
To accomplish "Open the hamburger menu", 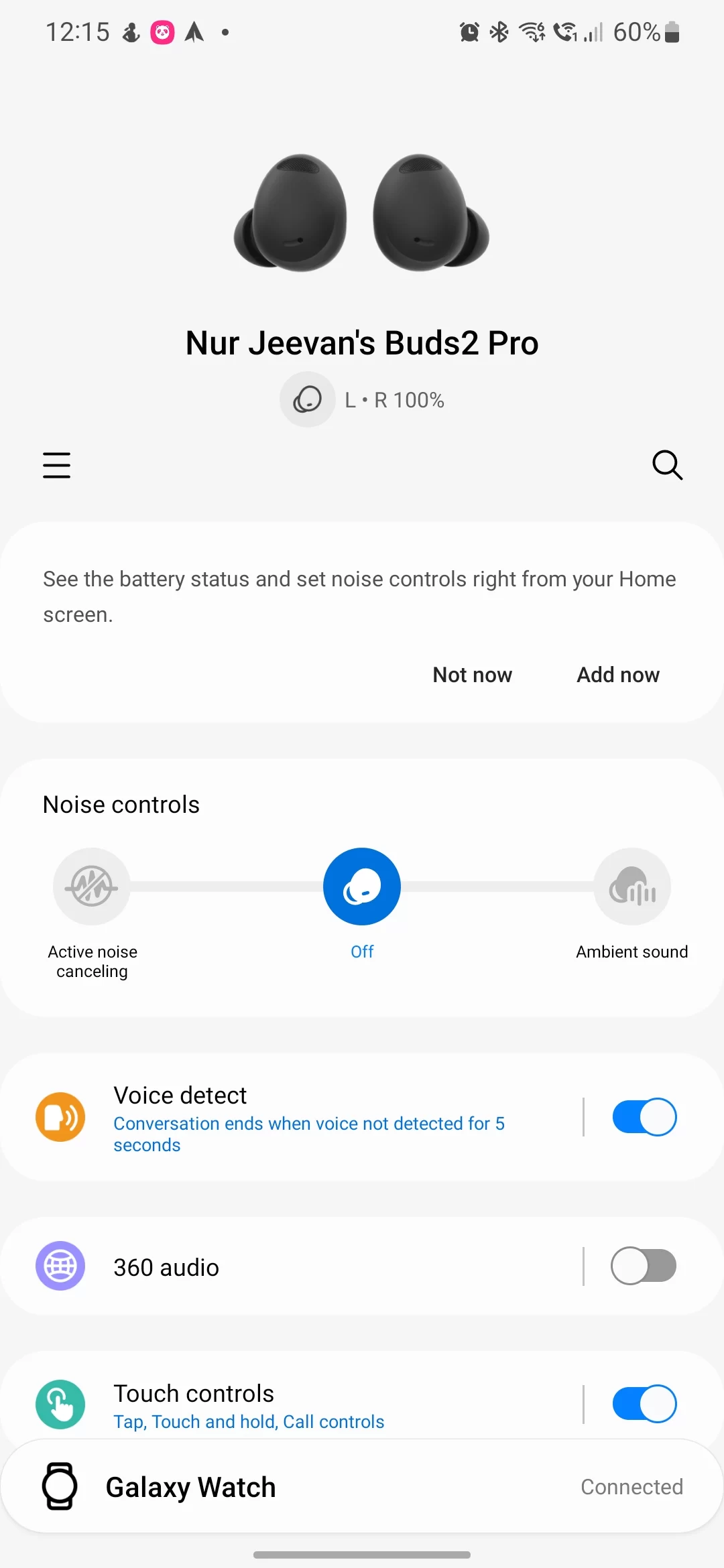I will click(x=57, y=465).
